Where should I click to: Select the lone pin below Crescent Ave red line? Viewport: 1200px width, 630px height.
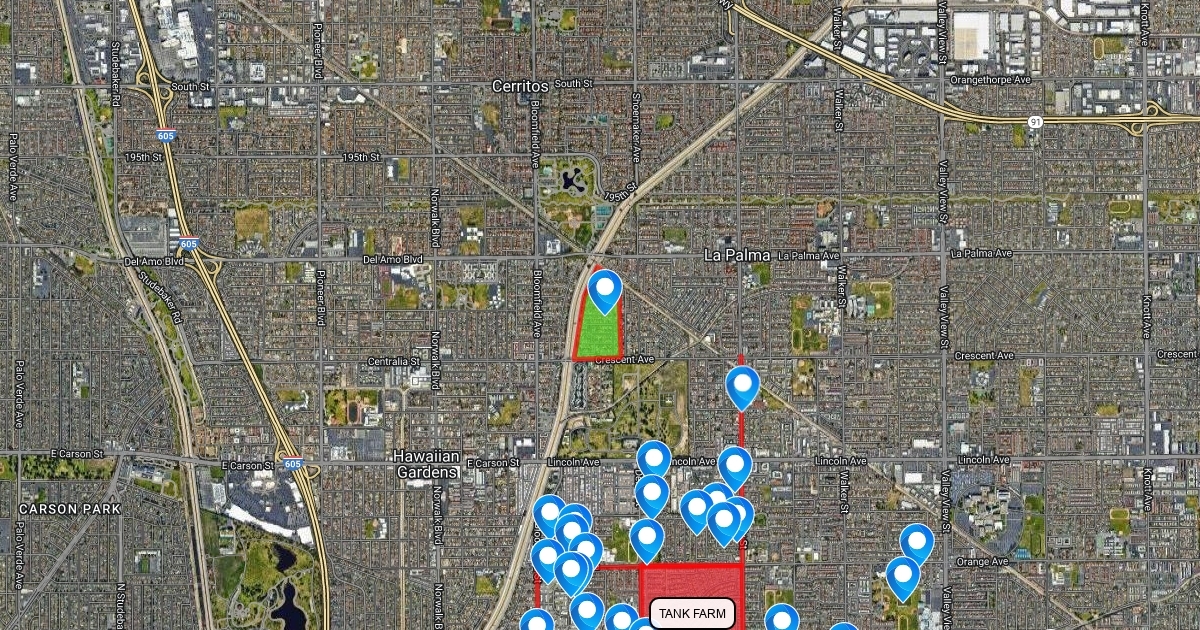742,386
